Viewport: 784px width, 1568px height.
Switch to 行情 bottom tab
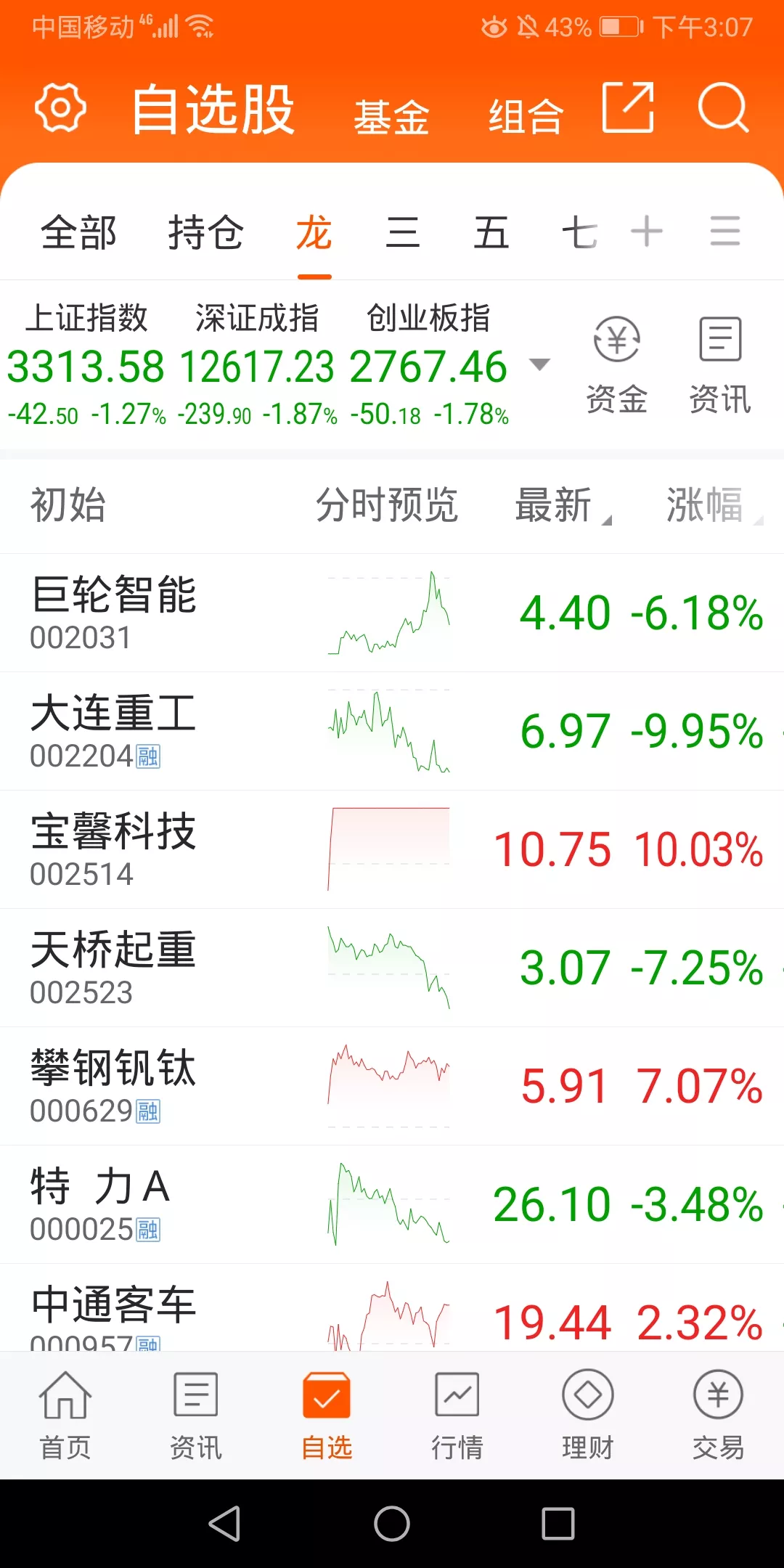(457, 1416)
